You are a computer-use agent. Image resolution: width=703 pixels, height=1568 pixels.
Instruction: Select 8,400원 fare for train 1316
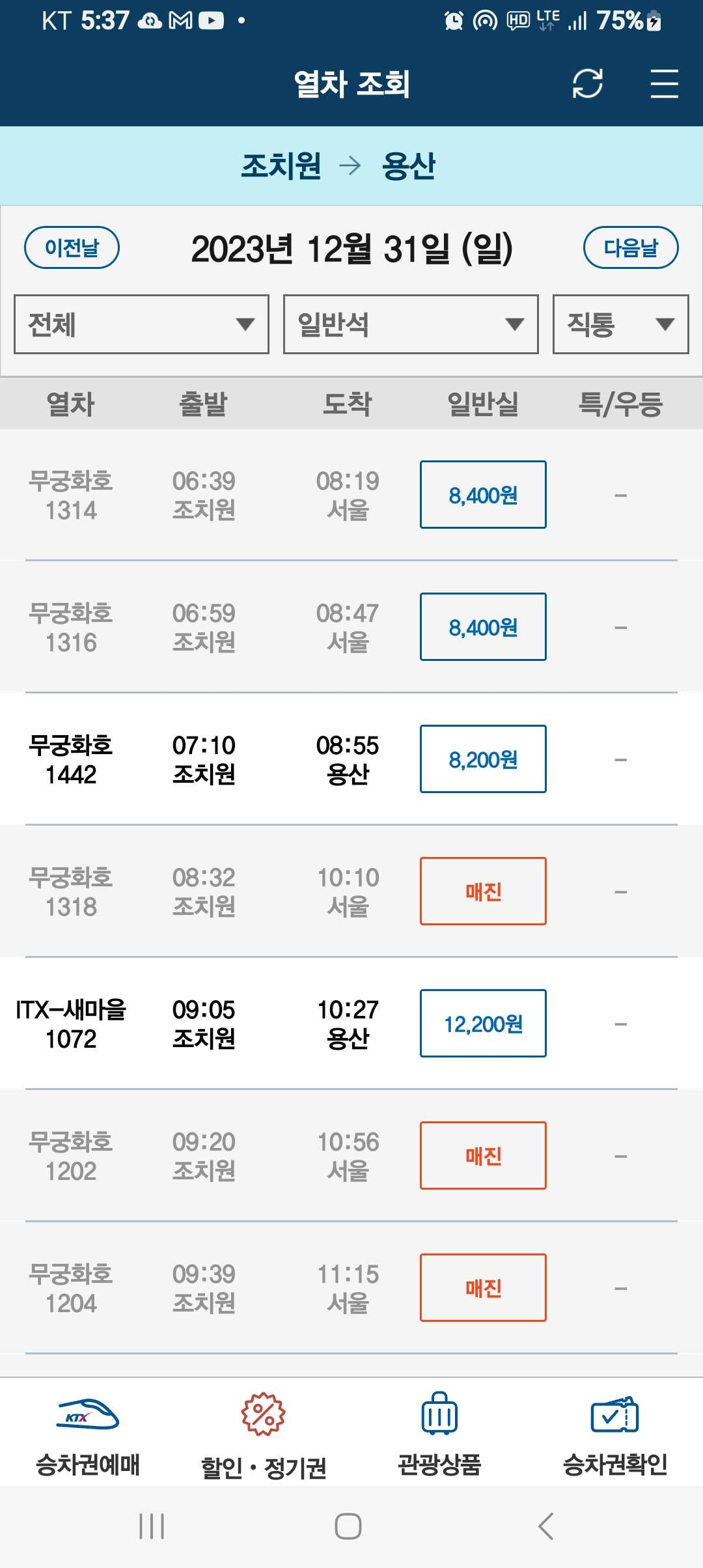483,627
